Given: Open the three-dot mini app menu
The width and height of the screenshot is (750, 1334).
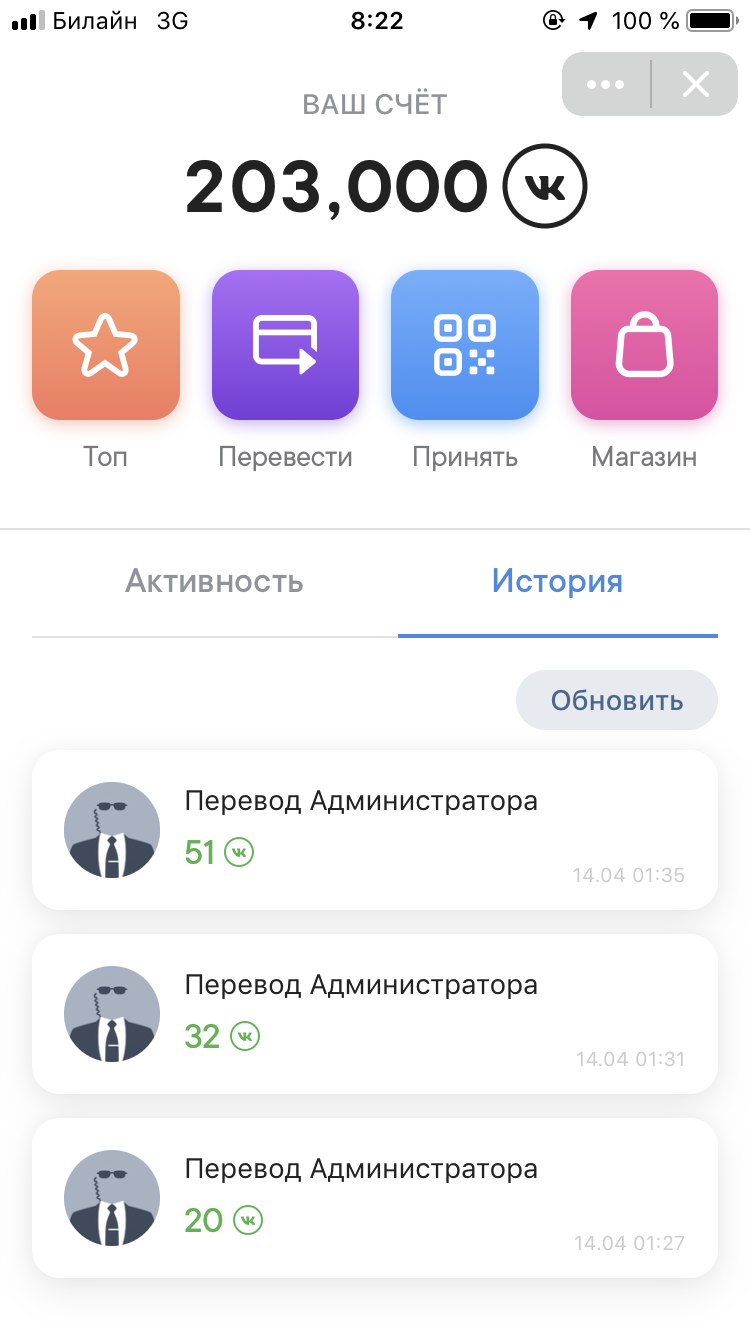Looking at the screenshot, I should 606,84.
